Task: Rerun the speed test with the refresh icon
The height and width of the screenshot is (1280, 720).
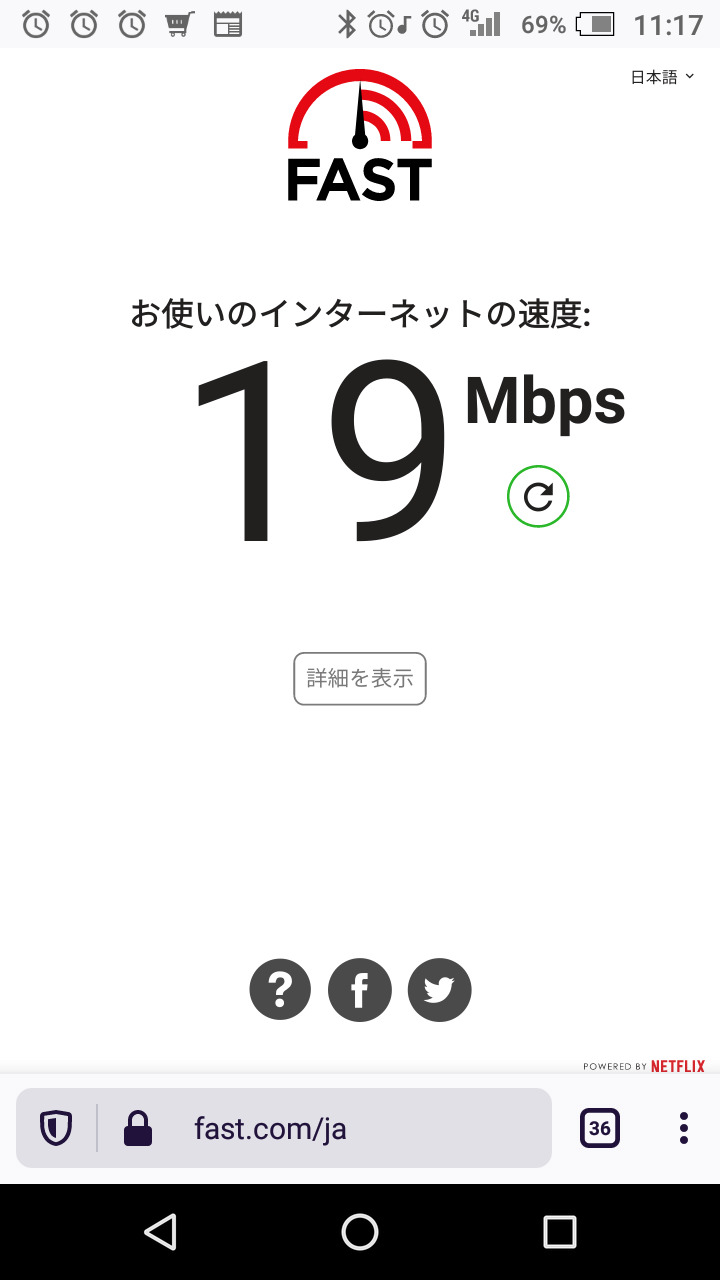Action: click(x=538, y=497)
